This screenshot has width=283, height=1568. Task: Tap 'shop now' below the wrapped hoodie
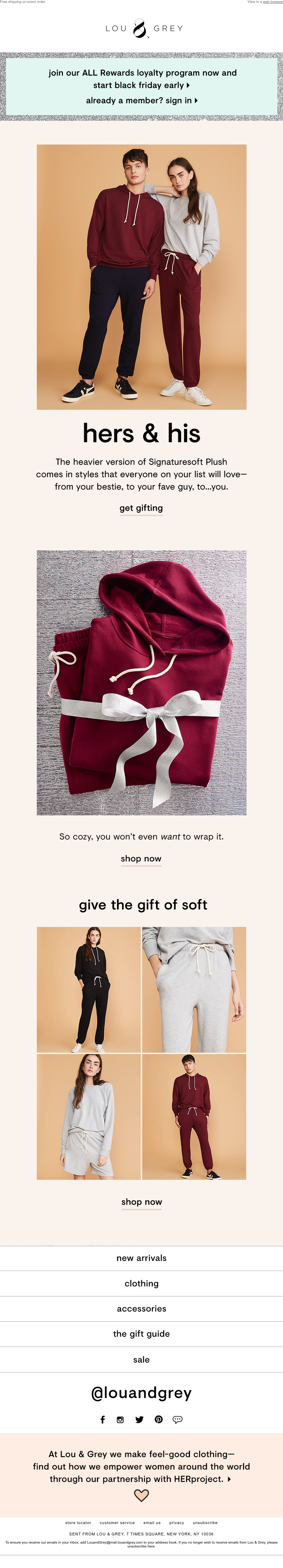141,858
